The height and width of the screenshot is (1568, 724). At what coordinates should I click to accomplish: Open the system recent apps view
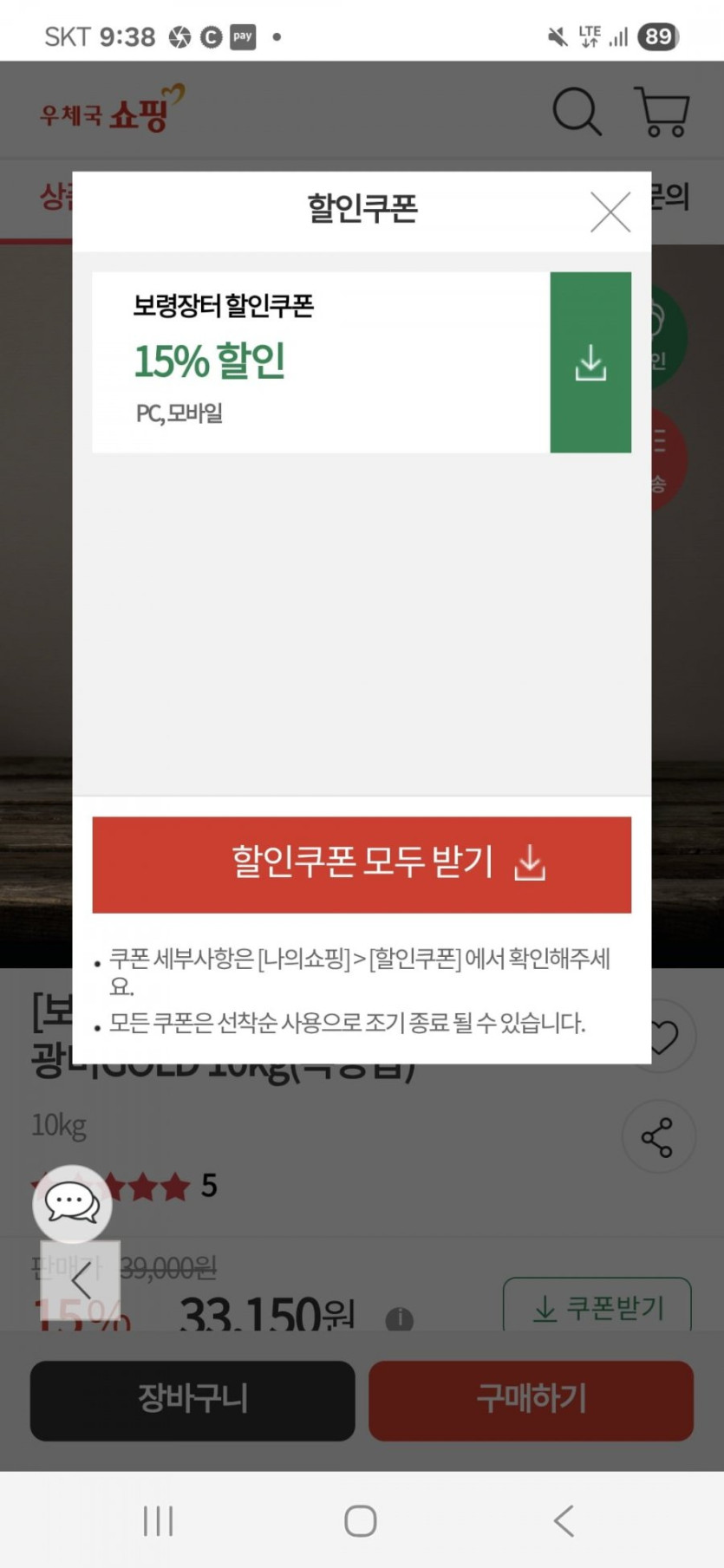click(159, 1520)
